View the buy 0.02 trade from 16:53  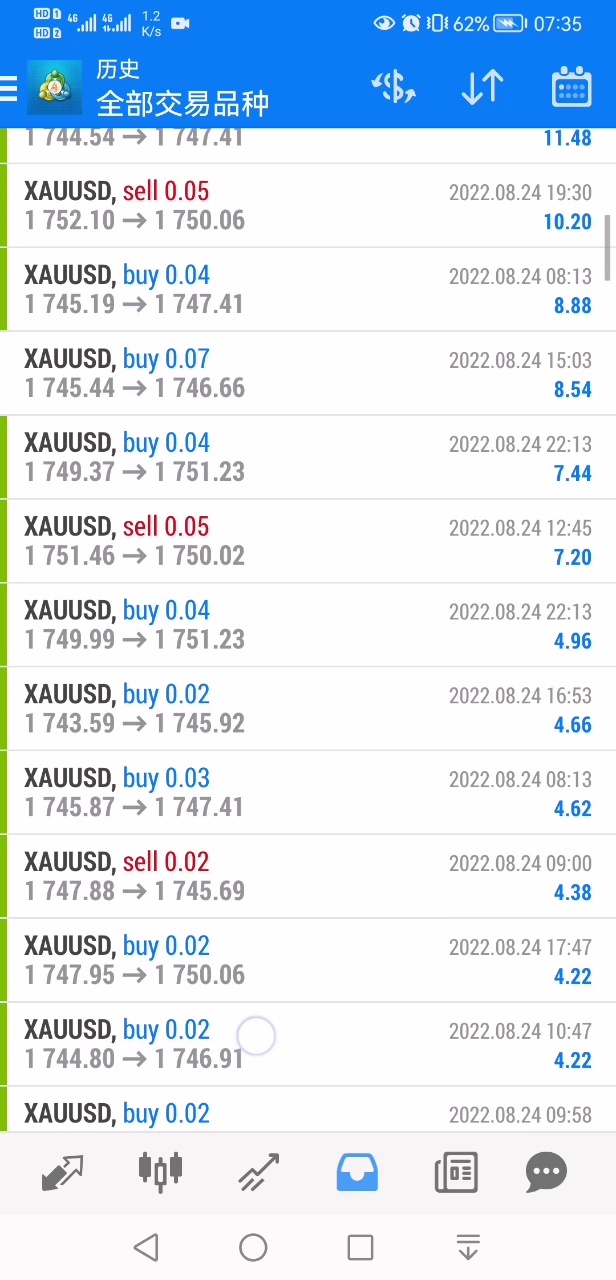(308, 710)
